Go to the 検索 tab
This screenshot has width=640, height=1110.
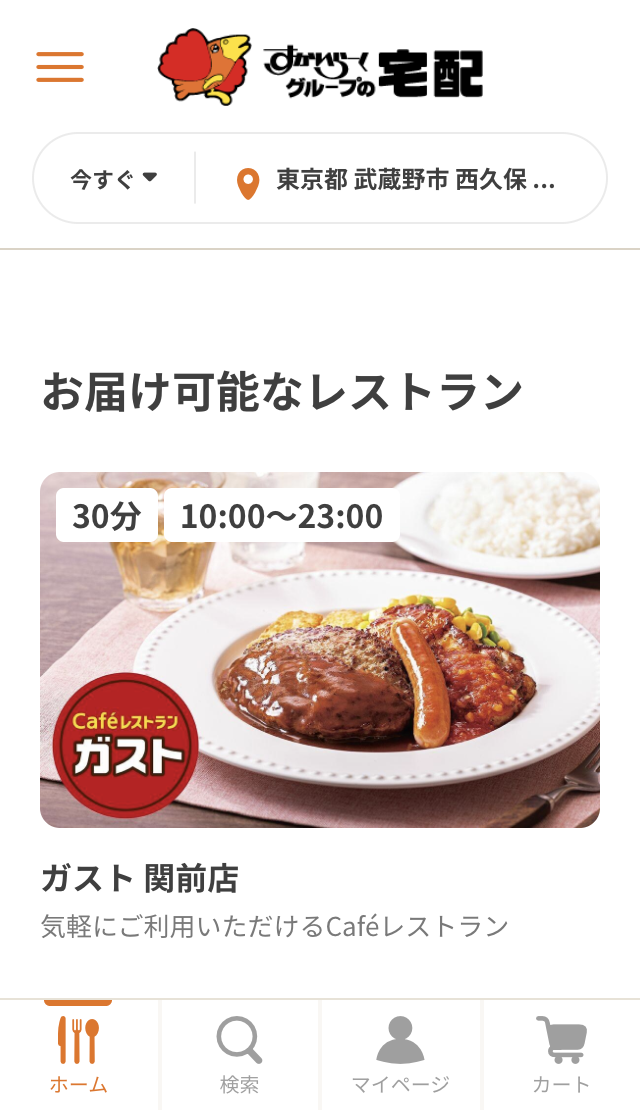239,1055
